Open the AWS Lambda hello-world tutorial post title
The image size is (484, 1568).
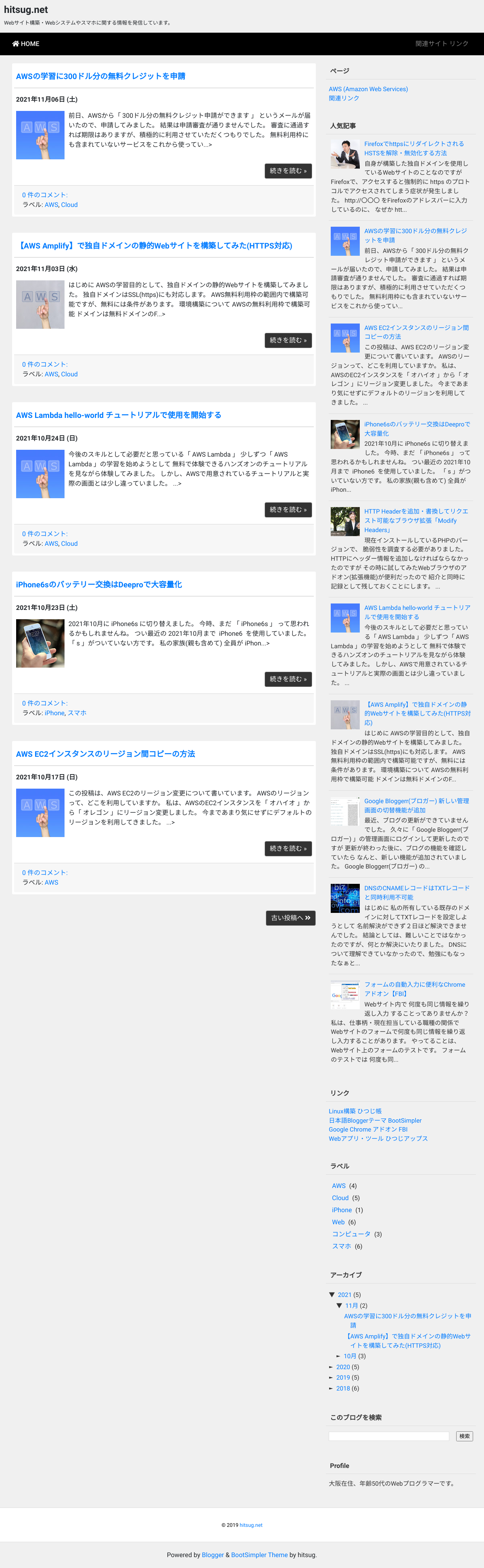click(x=118, y=415)
